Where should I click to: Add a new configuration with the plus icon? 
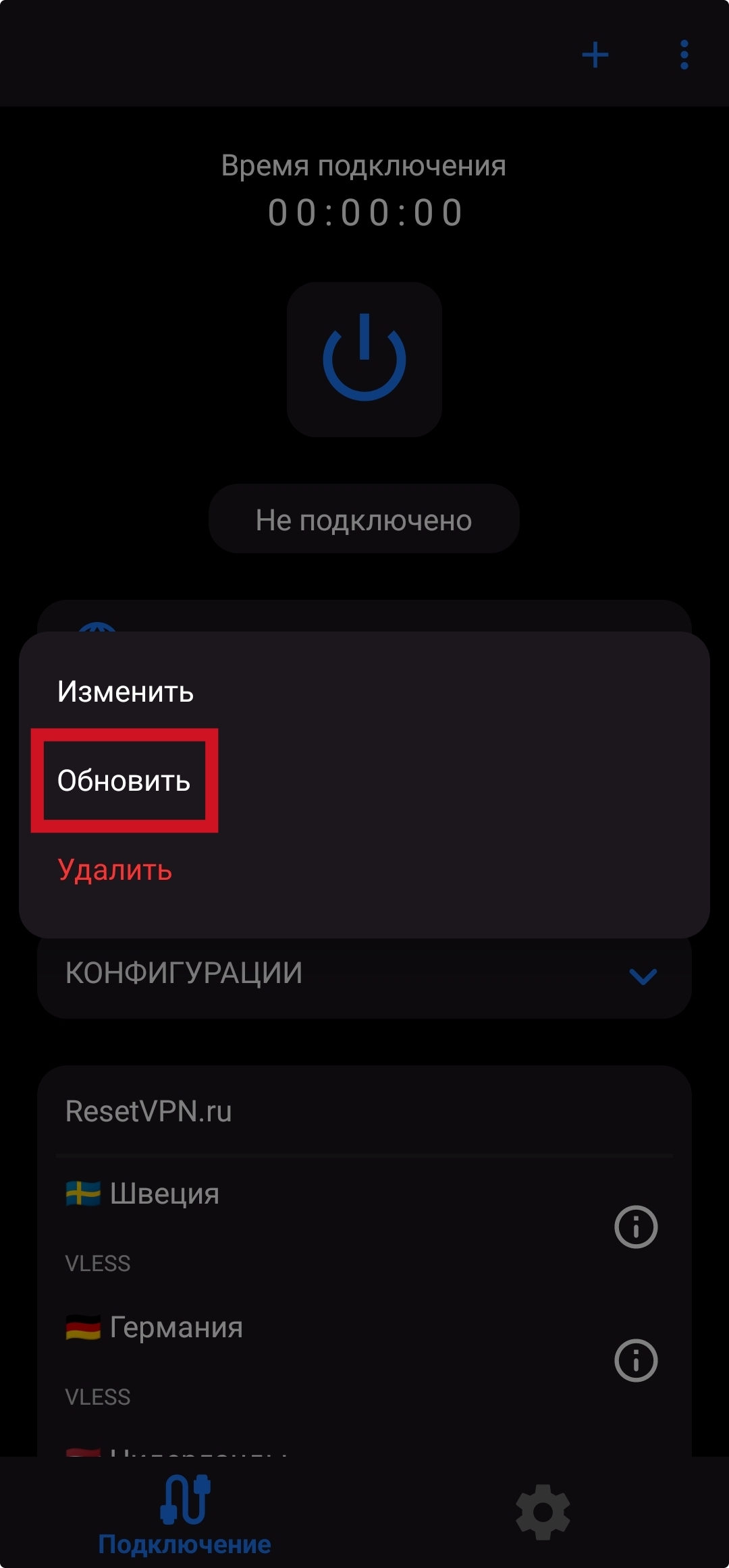pyautogui.click(x=595, y=55)
